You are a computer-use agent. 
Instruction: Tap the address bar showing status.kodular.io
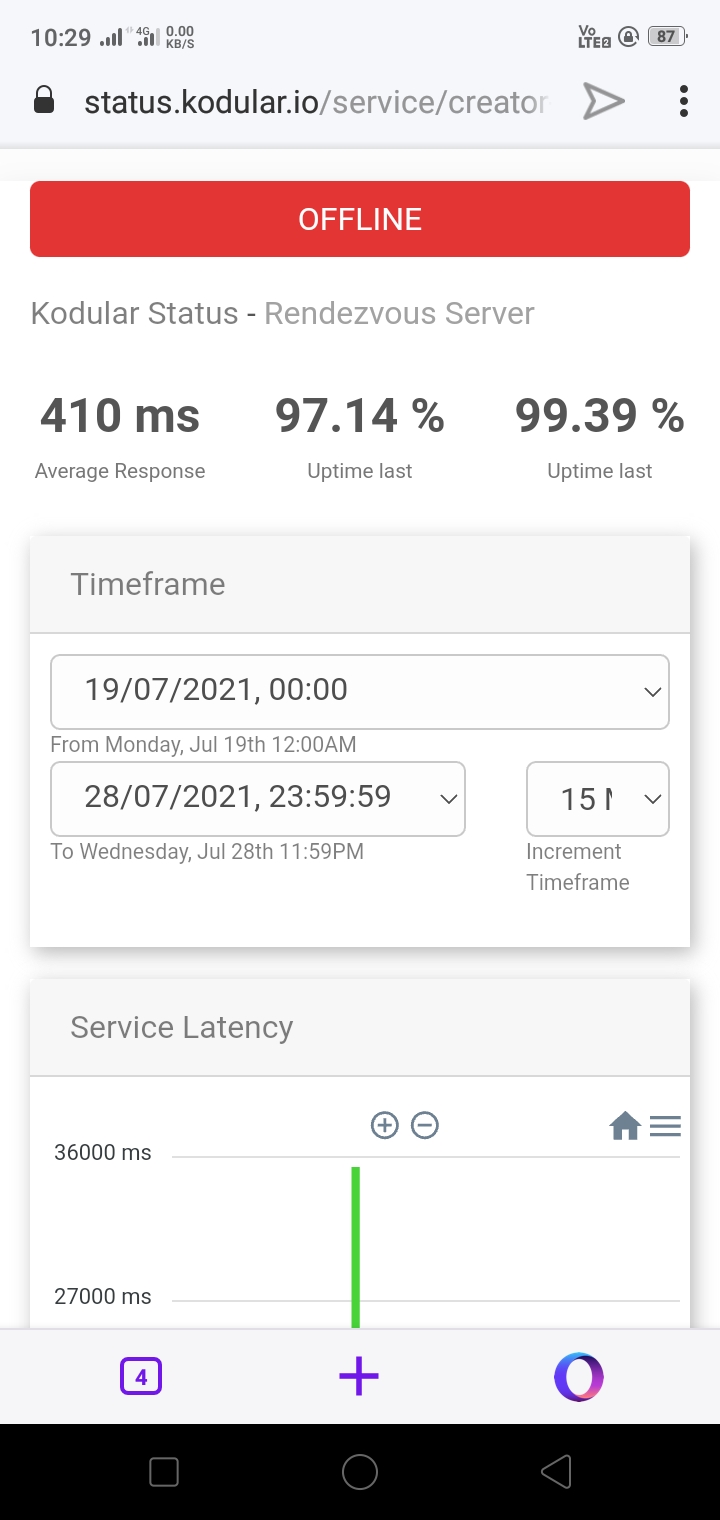[315, 101]
